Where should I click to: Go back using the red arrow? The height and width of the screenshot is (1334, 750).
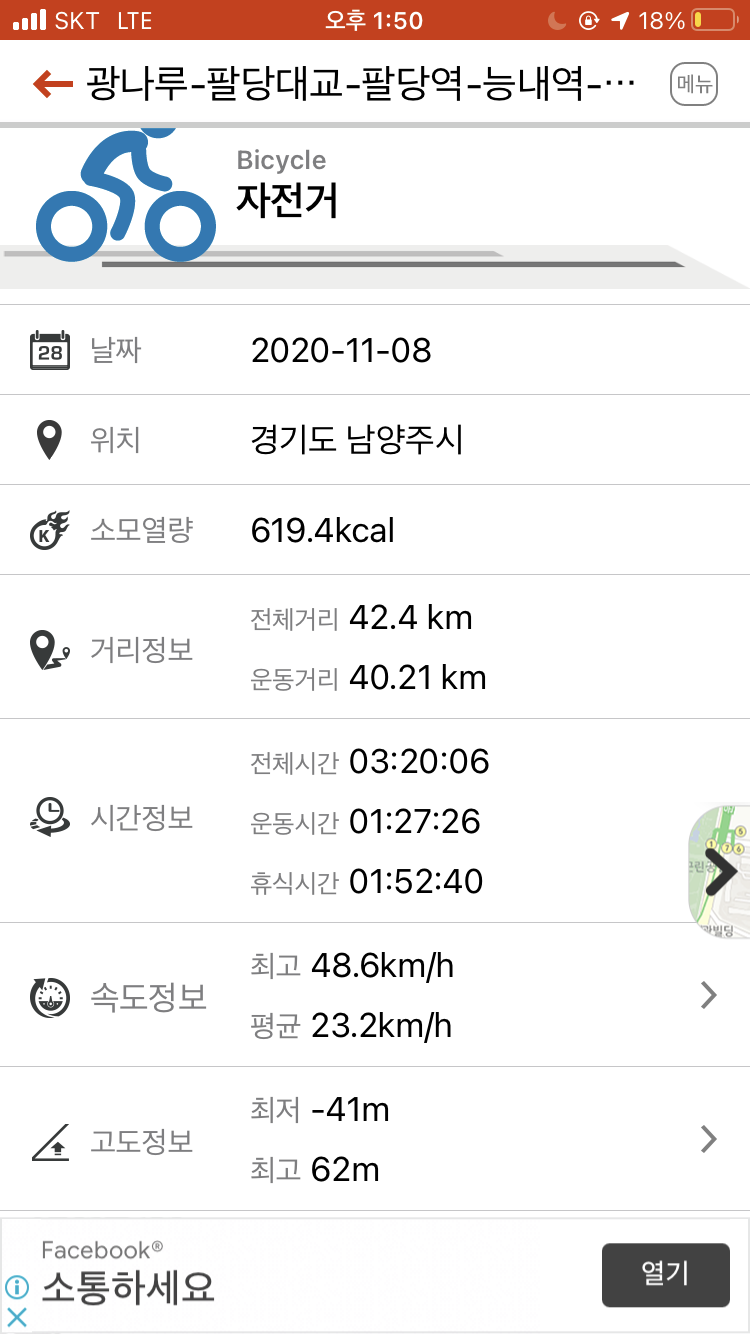pos(53,84)
